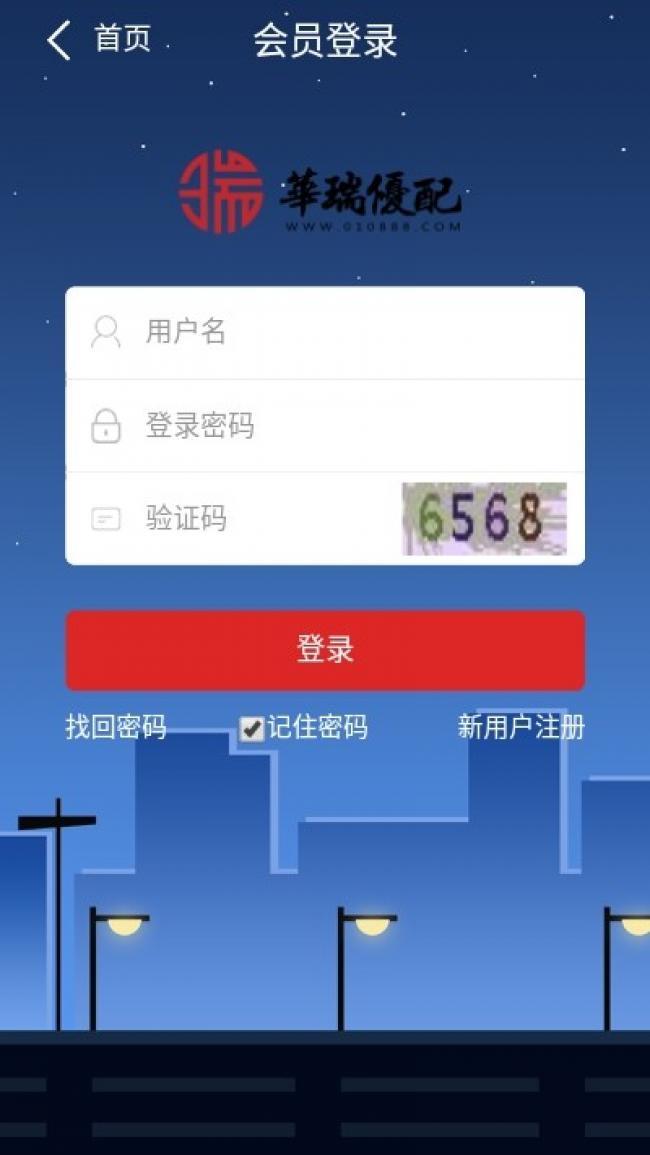The height and width of the screenshot is (1155, 650).
Task: Open 新用户注册 registration
Action: click(x=521, y=727)
